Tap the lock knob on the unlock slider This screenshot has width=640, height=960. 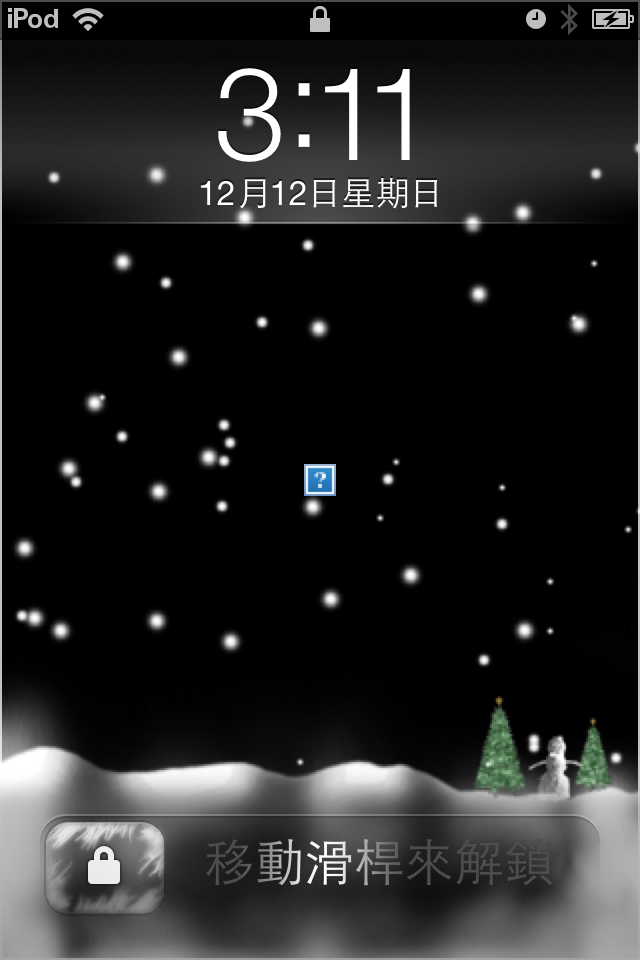(x=104, y=867)
